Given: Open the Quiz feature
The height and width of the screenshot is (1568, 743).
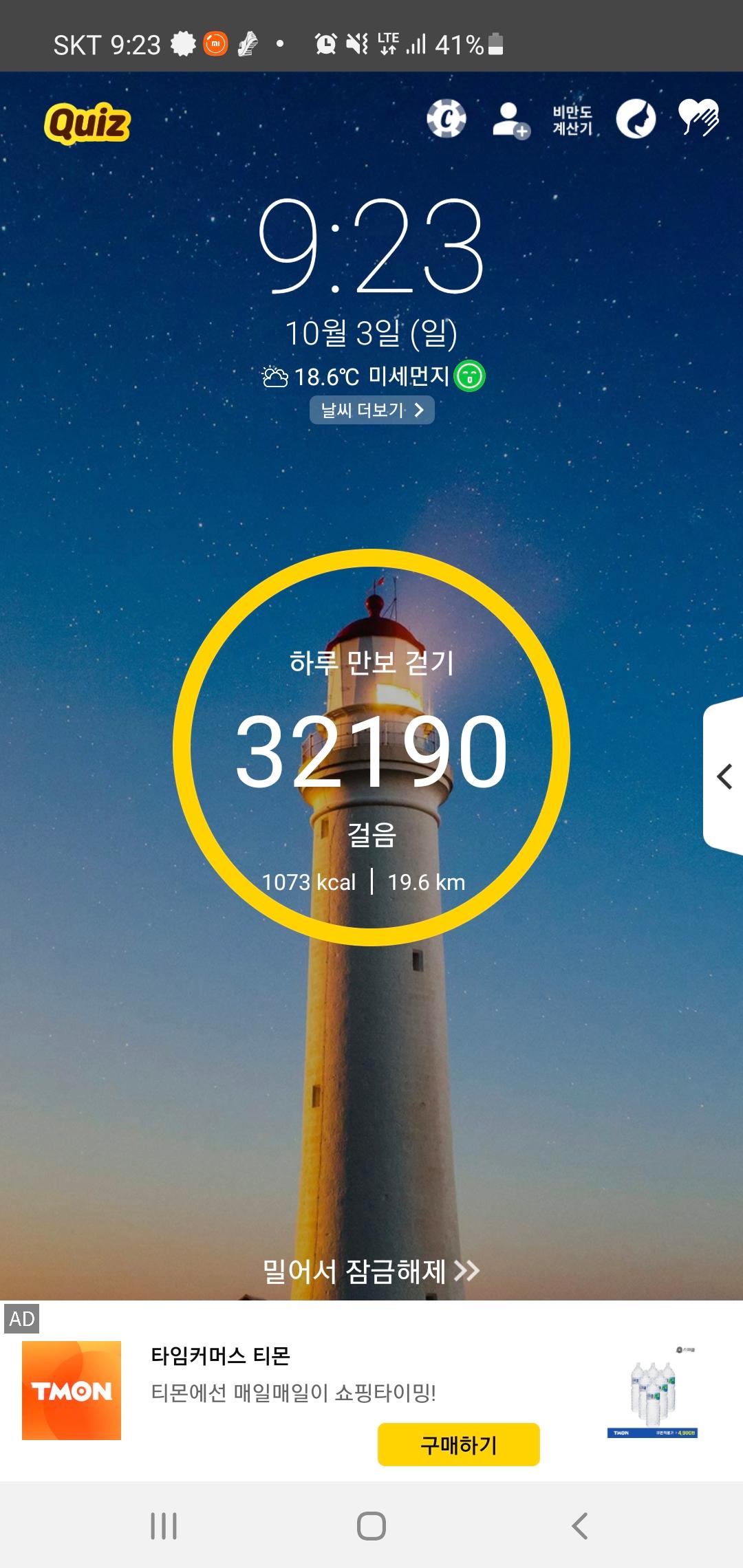Looking at the screenshot, I should pos(87,123).
